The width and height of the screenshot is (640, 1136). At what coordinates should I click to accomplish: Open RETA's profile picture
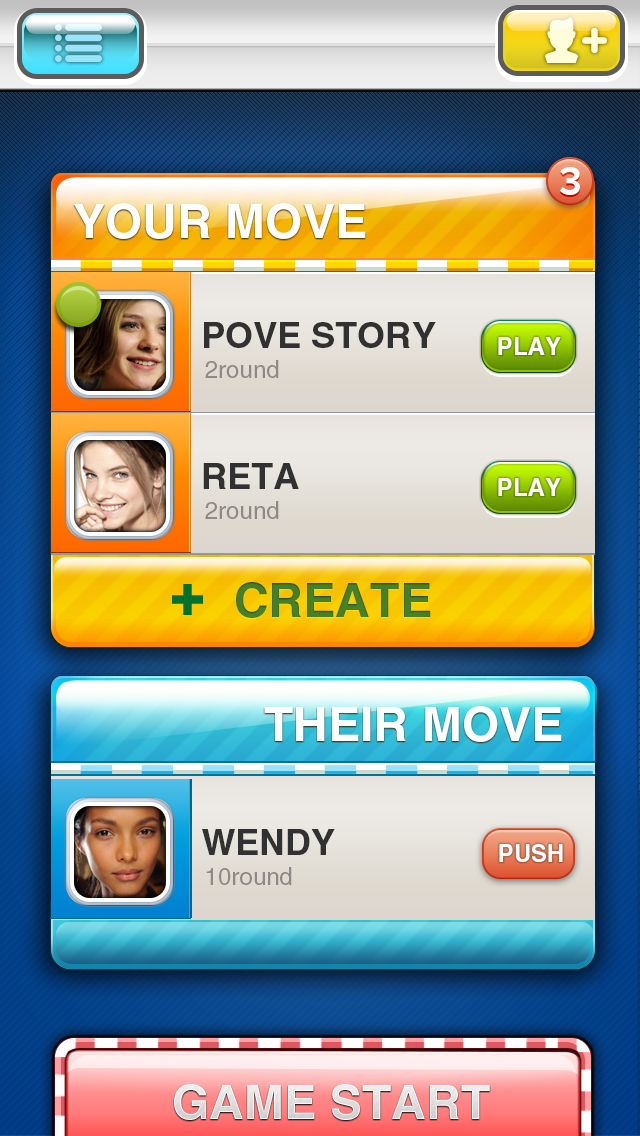[120, 485]
